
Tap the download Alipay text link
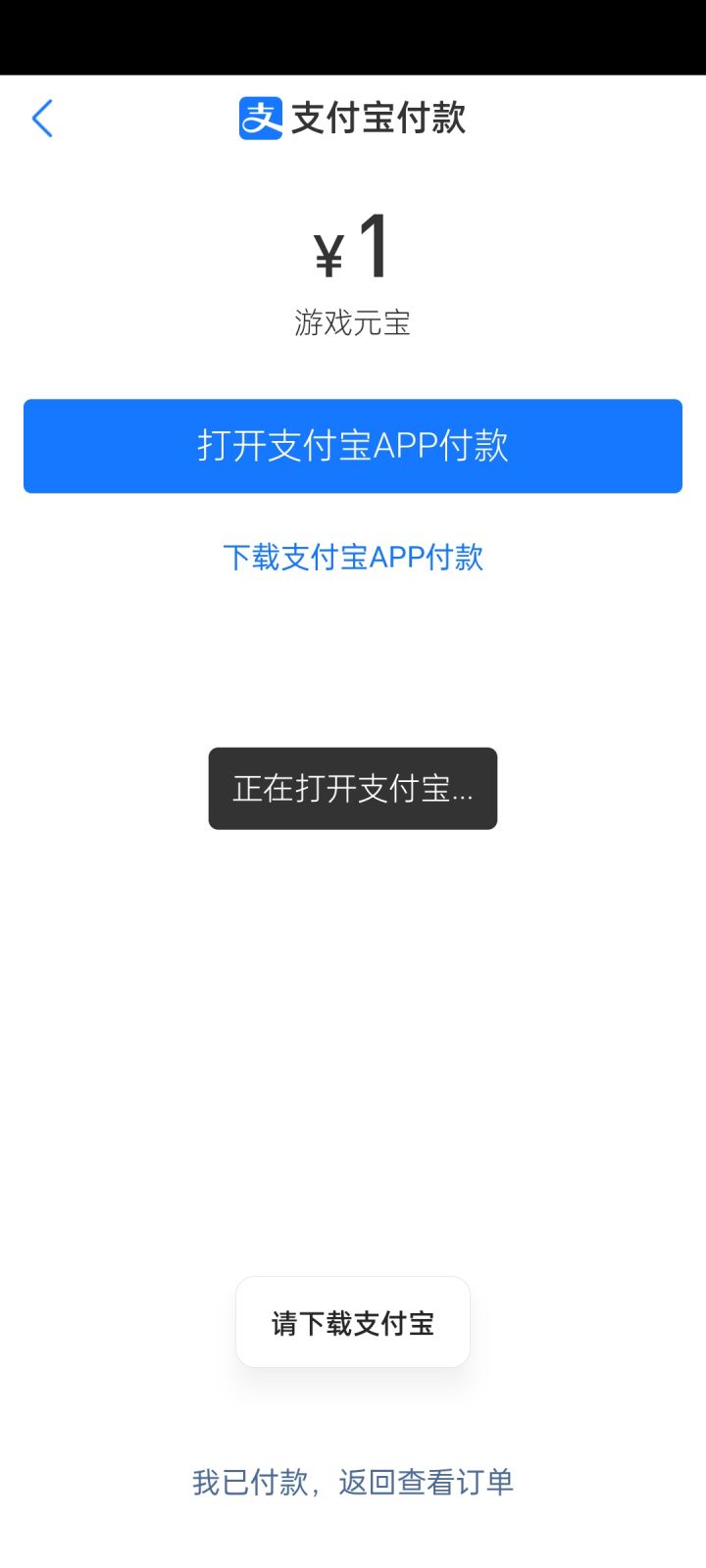click(353, 556)
